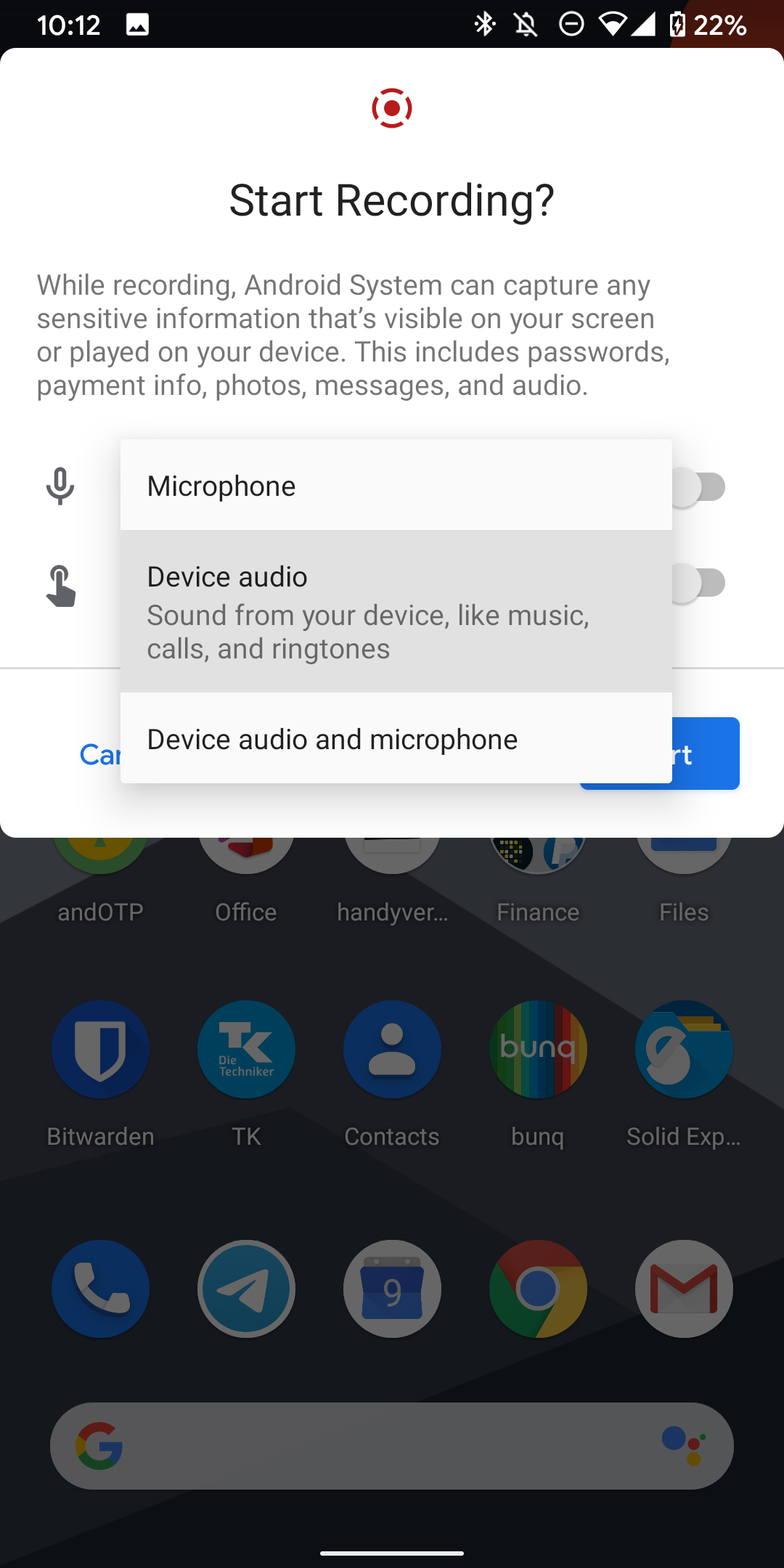784x1568 pixels.
Task: Open the TK health insurance app
Action: 246,1050
